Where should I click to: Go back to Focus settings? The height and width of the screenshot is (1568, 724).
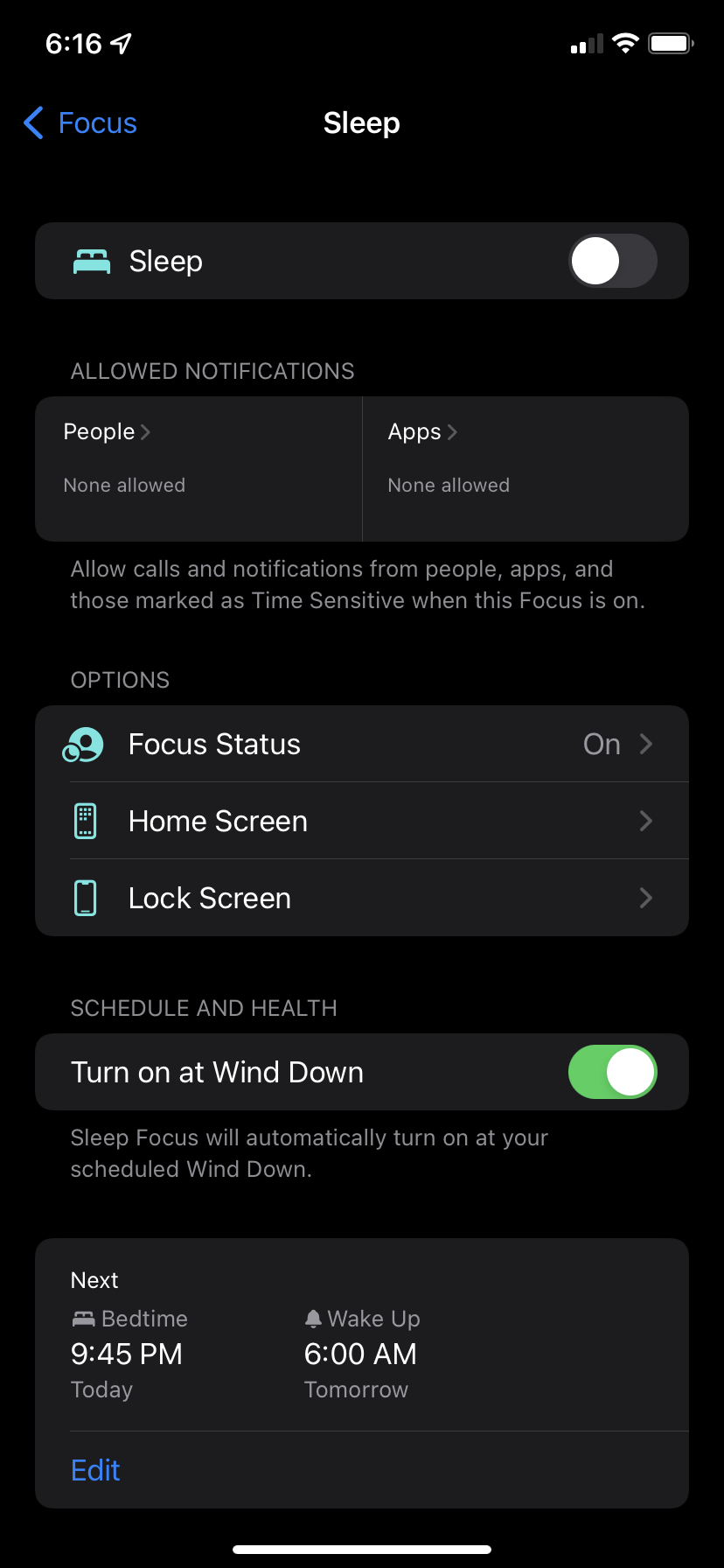(x=80, y=123)
